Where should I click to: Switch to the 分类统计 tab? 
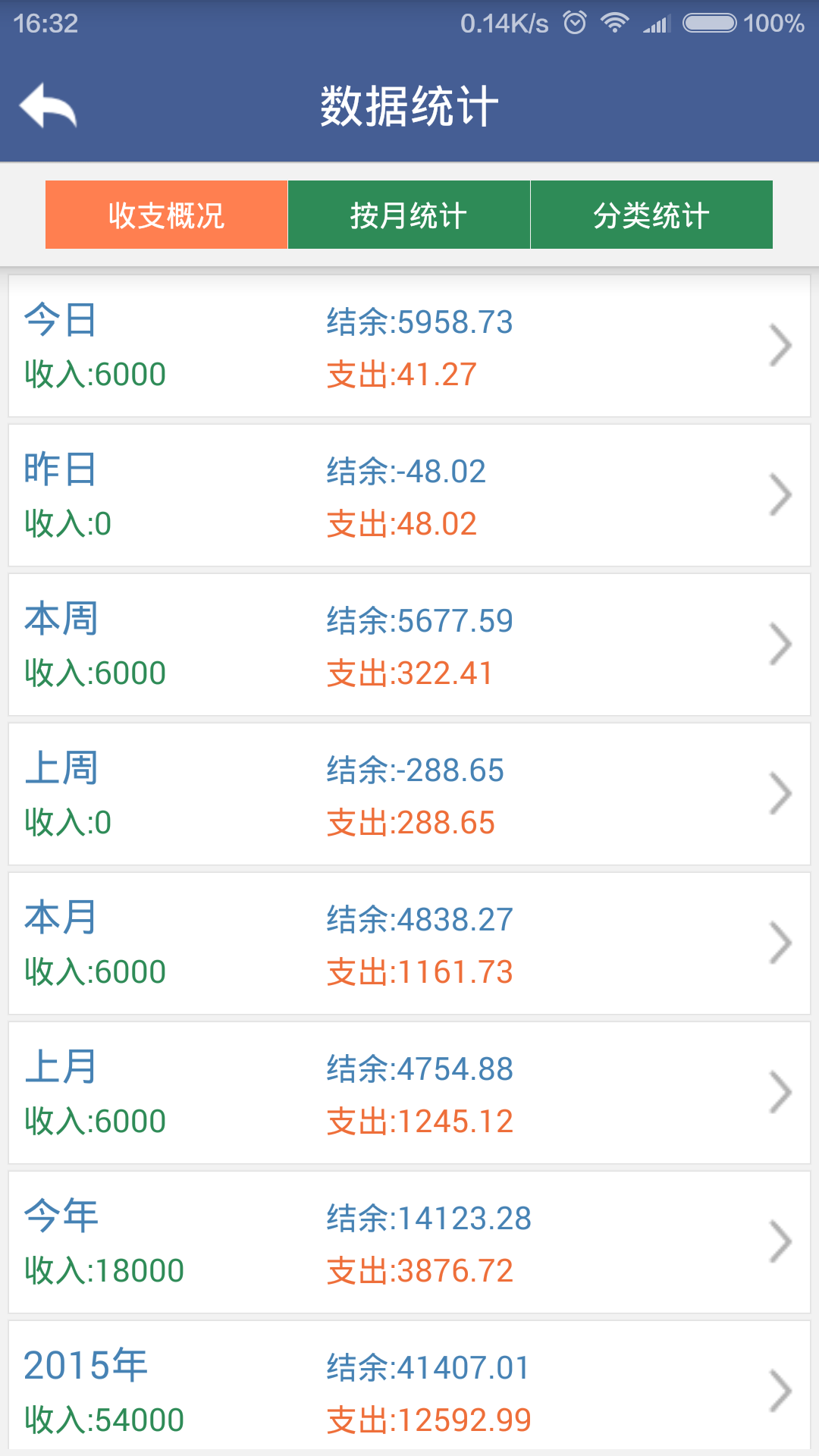(651, 215)
